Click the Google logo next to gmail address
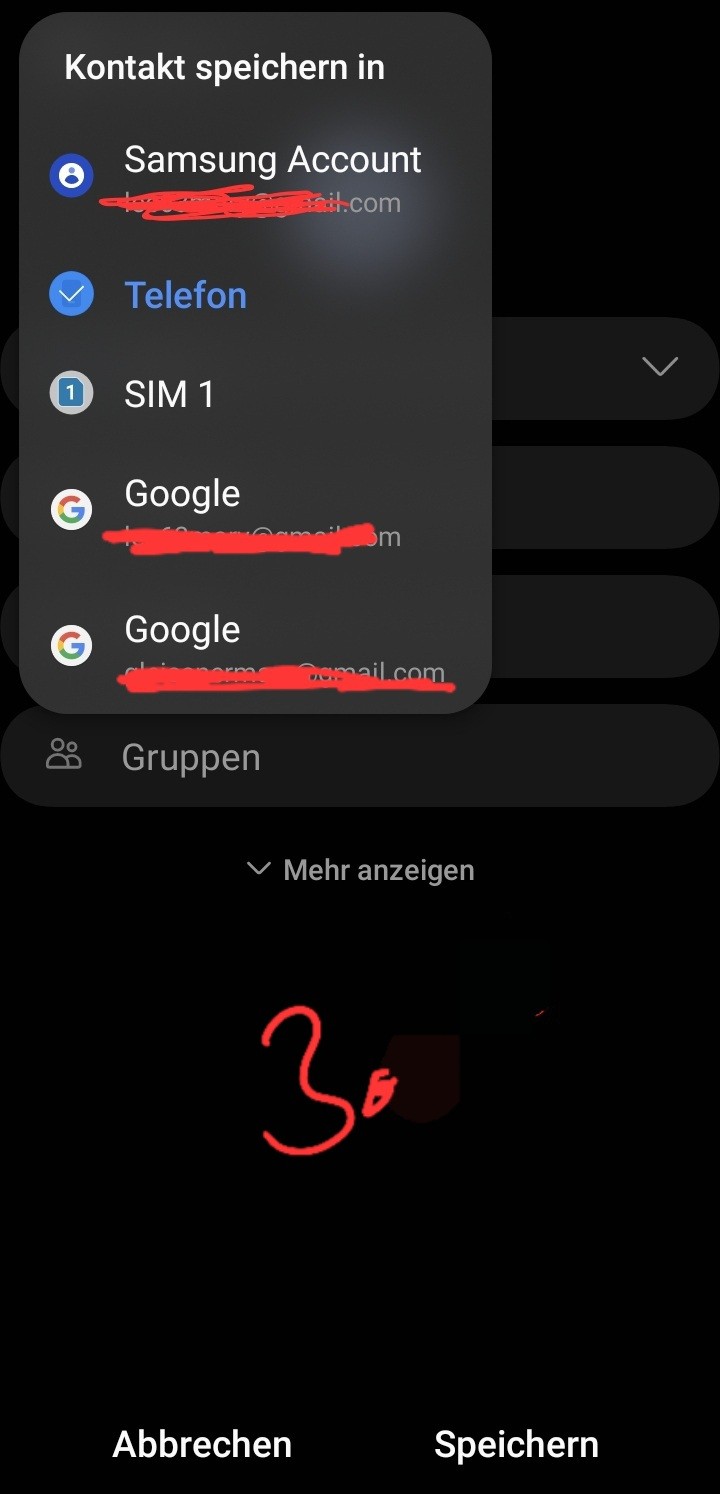Screen dimensions: 720x1494 pyautogui.click(x=71, y=510)
